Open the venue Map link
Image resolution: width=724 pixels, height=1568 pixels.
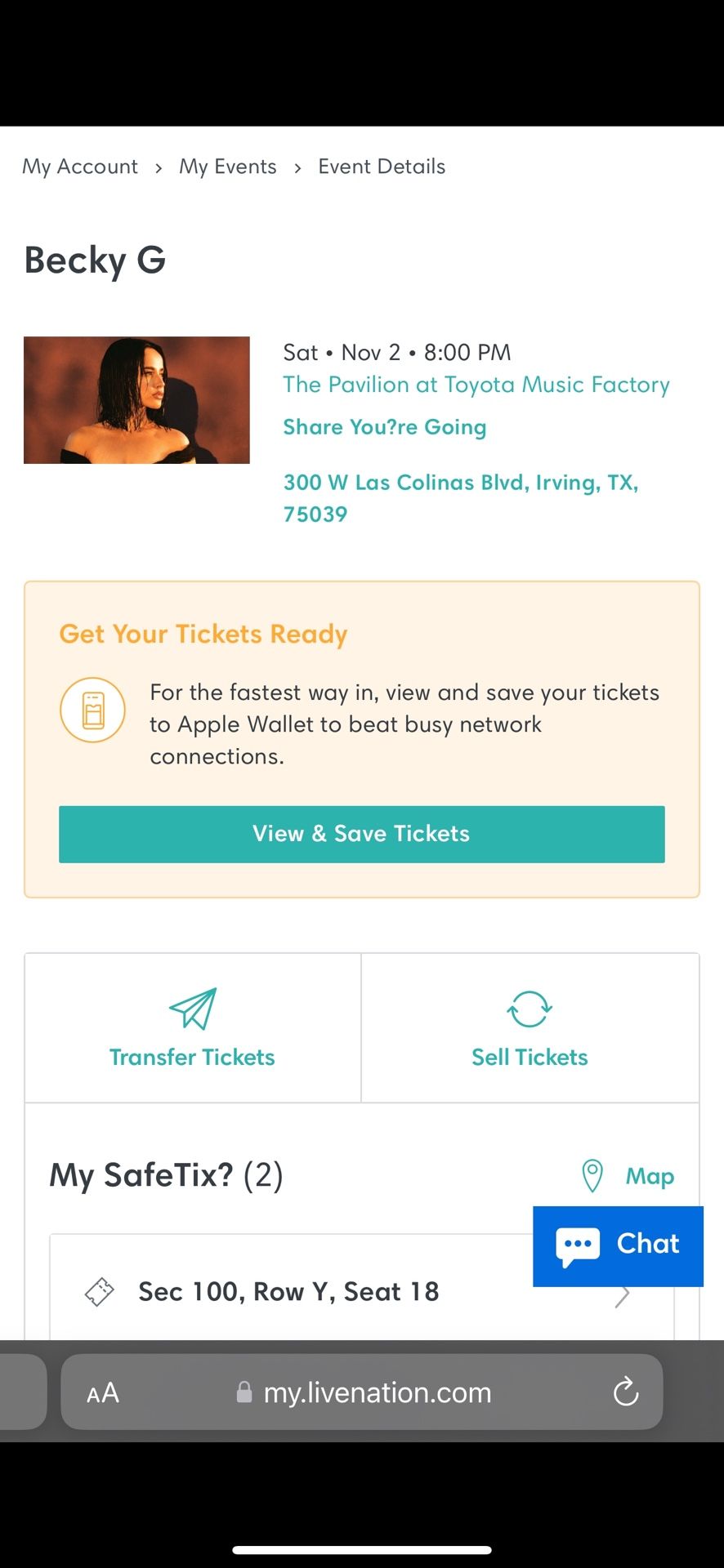(628, 1176)
